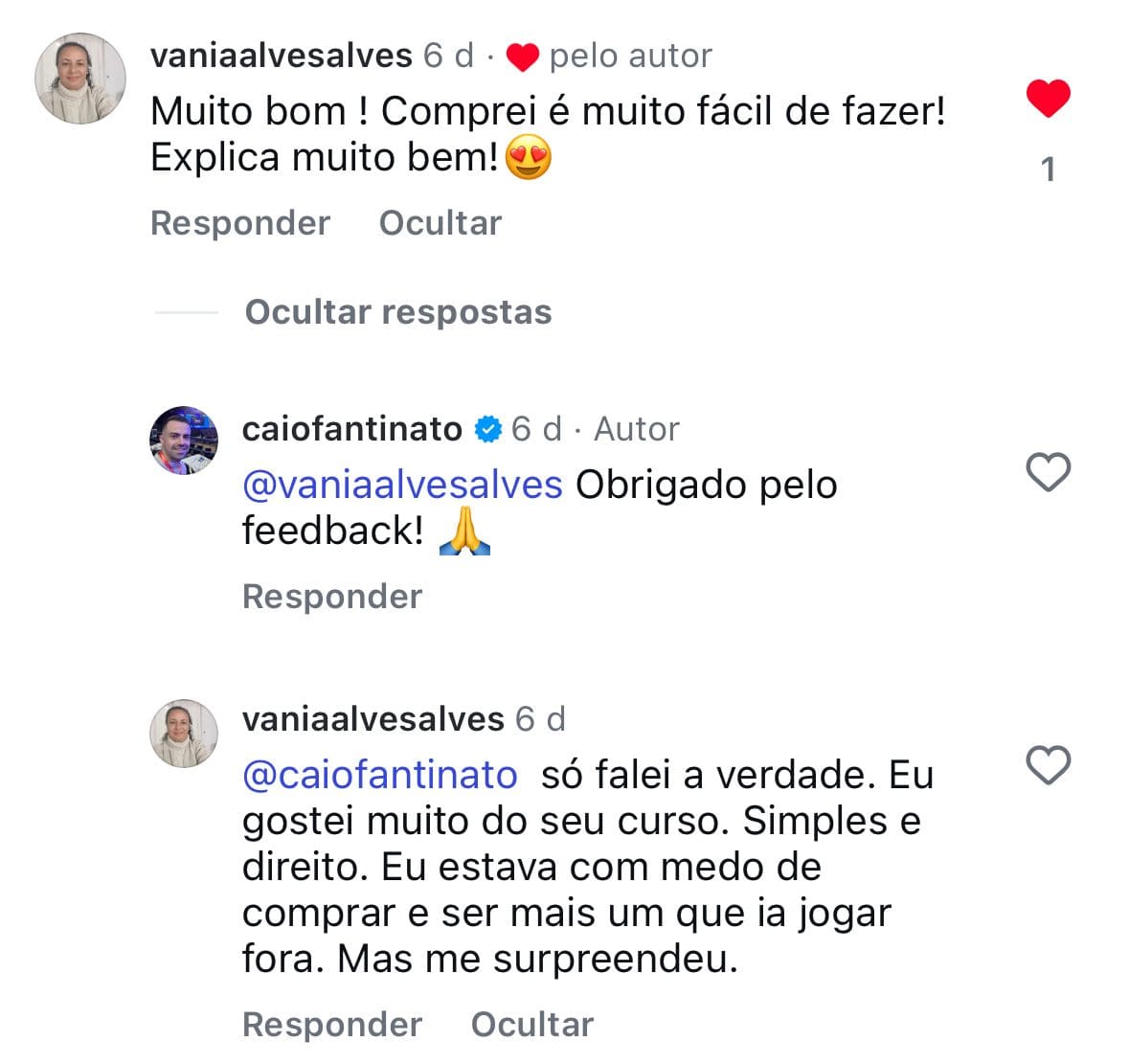Open the caiofantinato username on the reply
Screen dimensions: 1129x1064
tap(351, 429)
